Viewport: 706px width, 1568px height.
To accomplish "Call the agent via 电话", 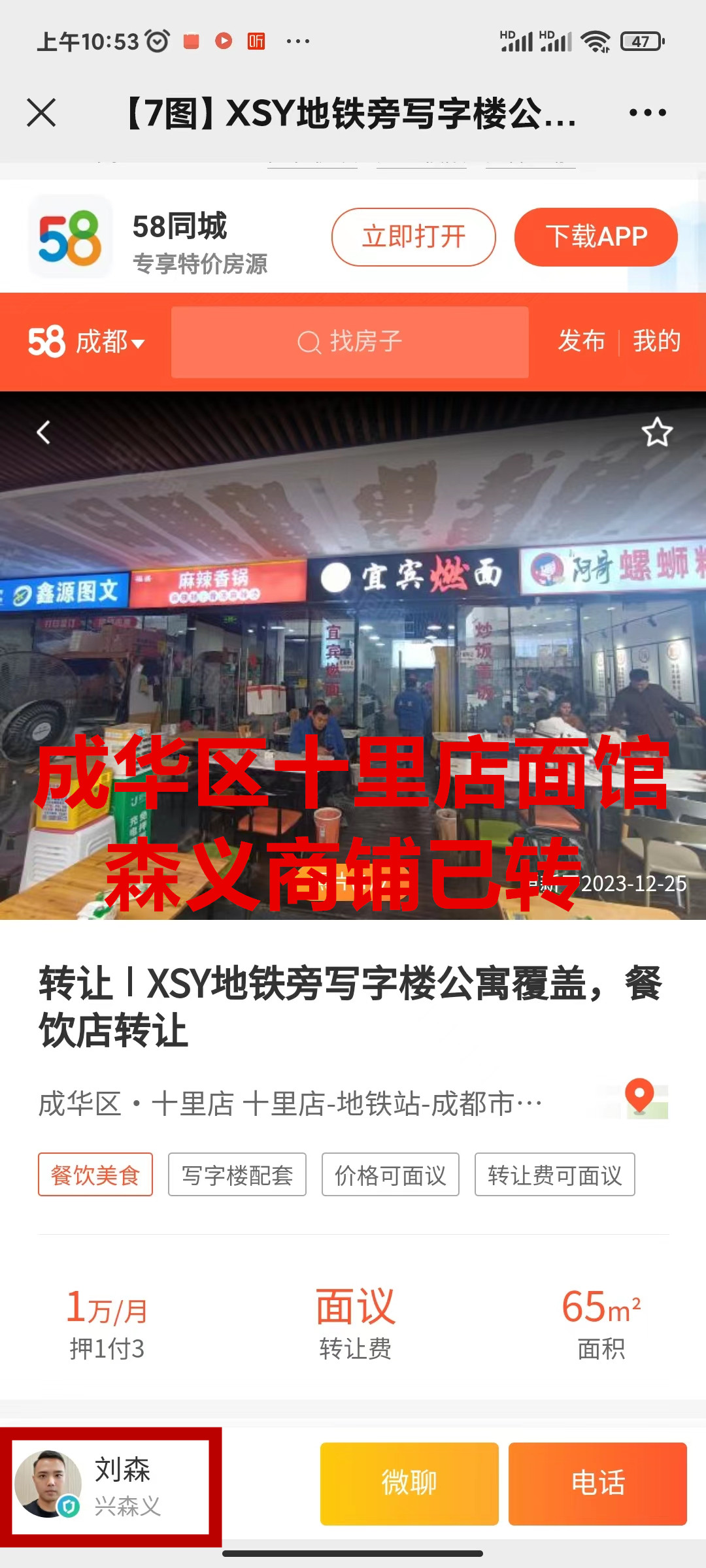I will tap(597, 1484).
